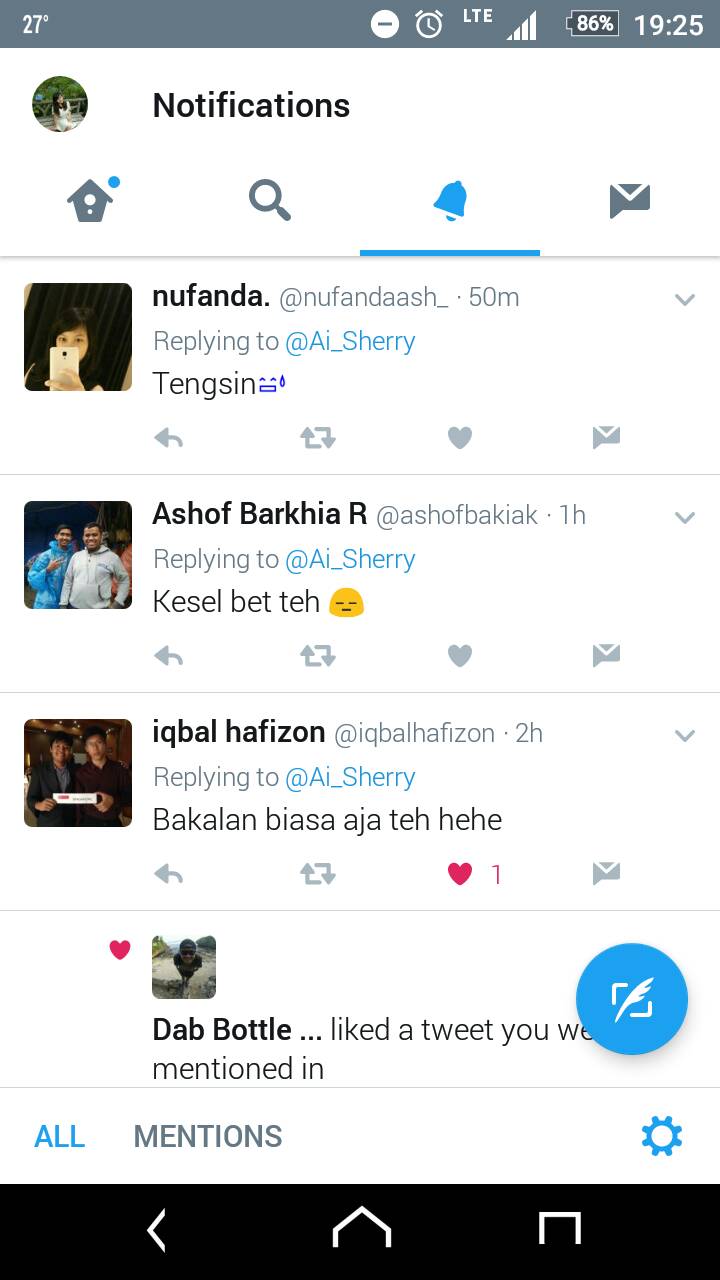Image resolution: width=720 pixels, height=1280 pixels.
Task: Share Ashof Barkhia R's tweet via message
Action: pos(606,656)
